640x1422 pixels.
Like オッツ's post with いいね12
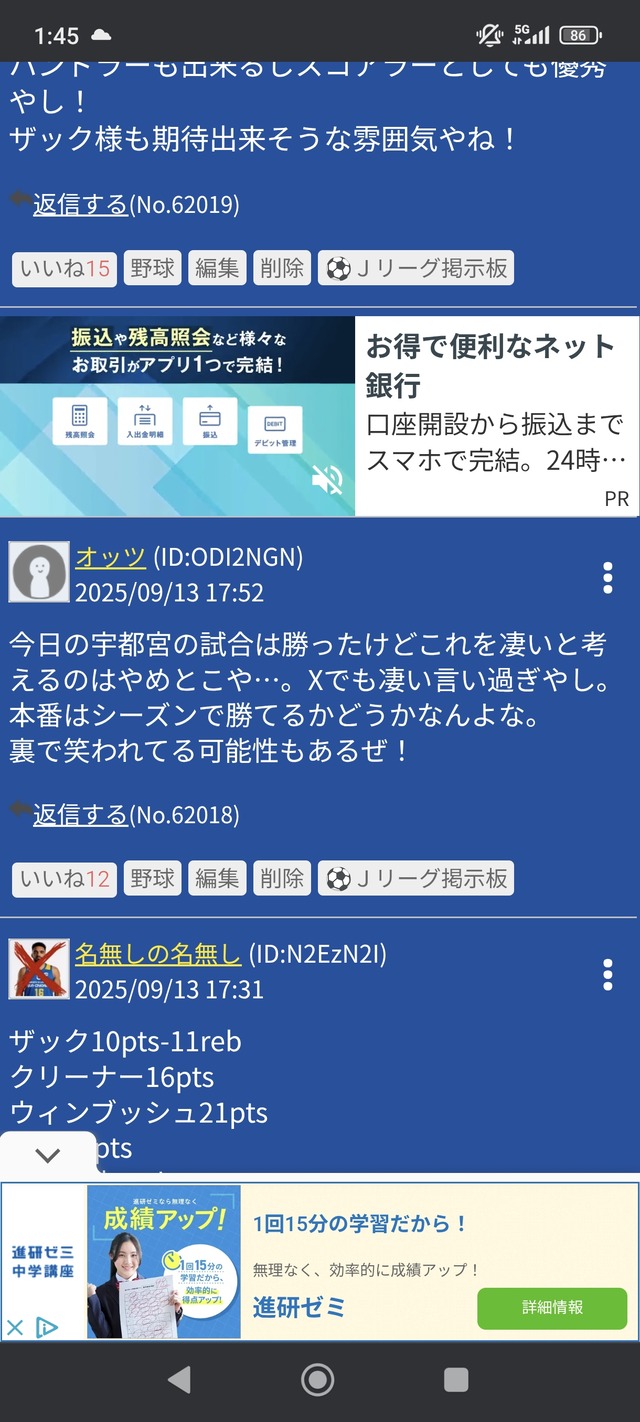tap(65, 878)
